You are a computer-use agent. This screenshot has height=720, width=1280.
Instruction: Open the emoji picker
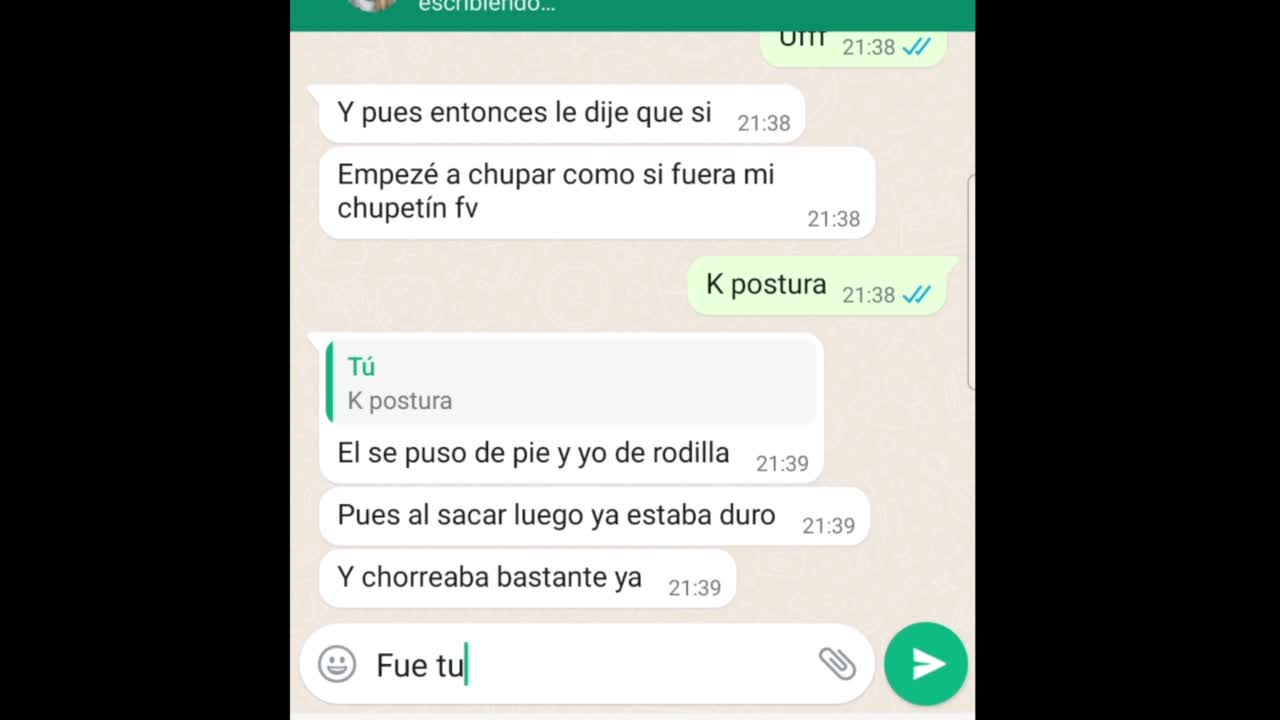[x=337, y=664]
